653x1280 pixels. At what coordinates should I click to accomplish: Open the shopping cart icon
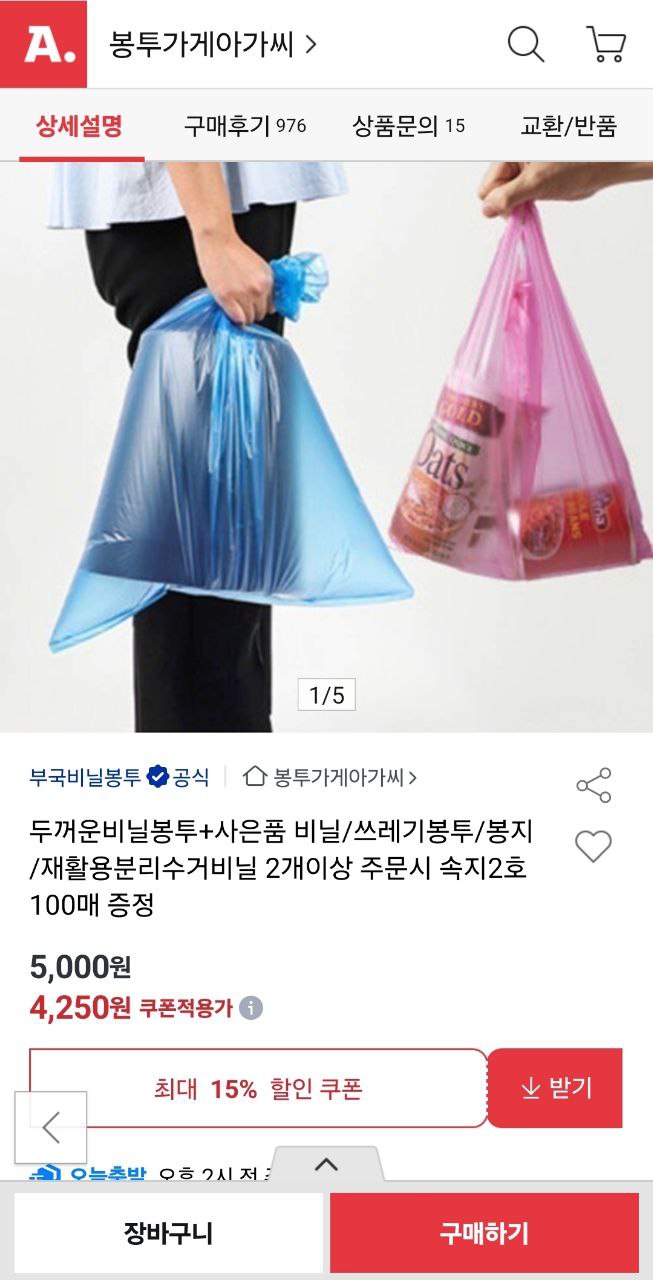(x=605, y=45)
